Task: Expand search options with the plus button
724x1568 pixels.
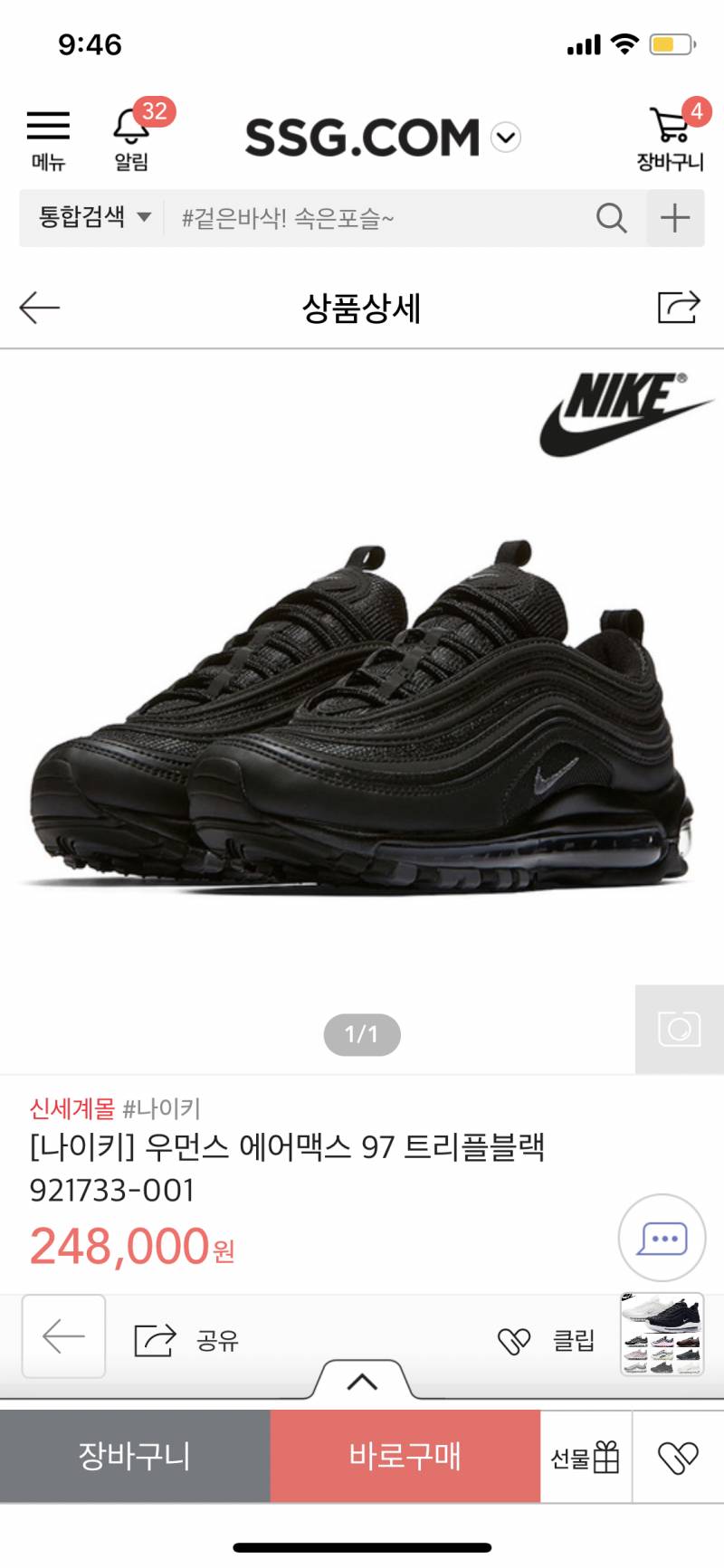Action: [675, 217]
